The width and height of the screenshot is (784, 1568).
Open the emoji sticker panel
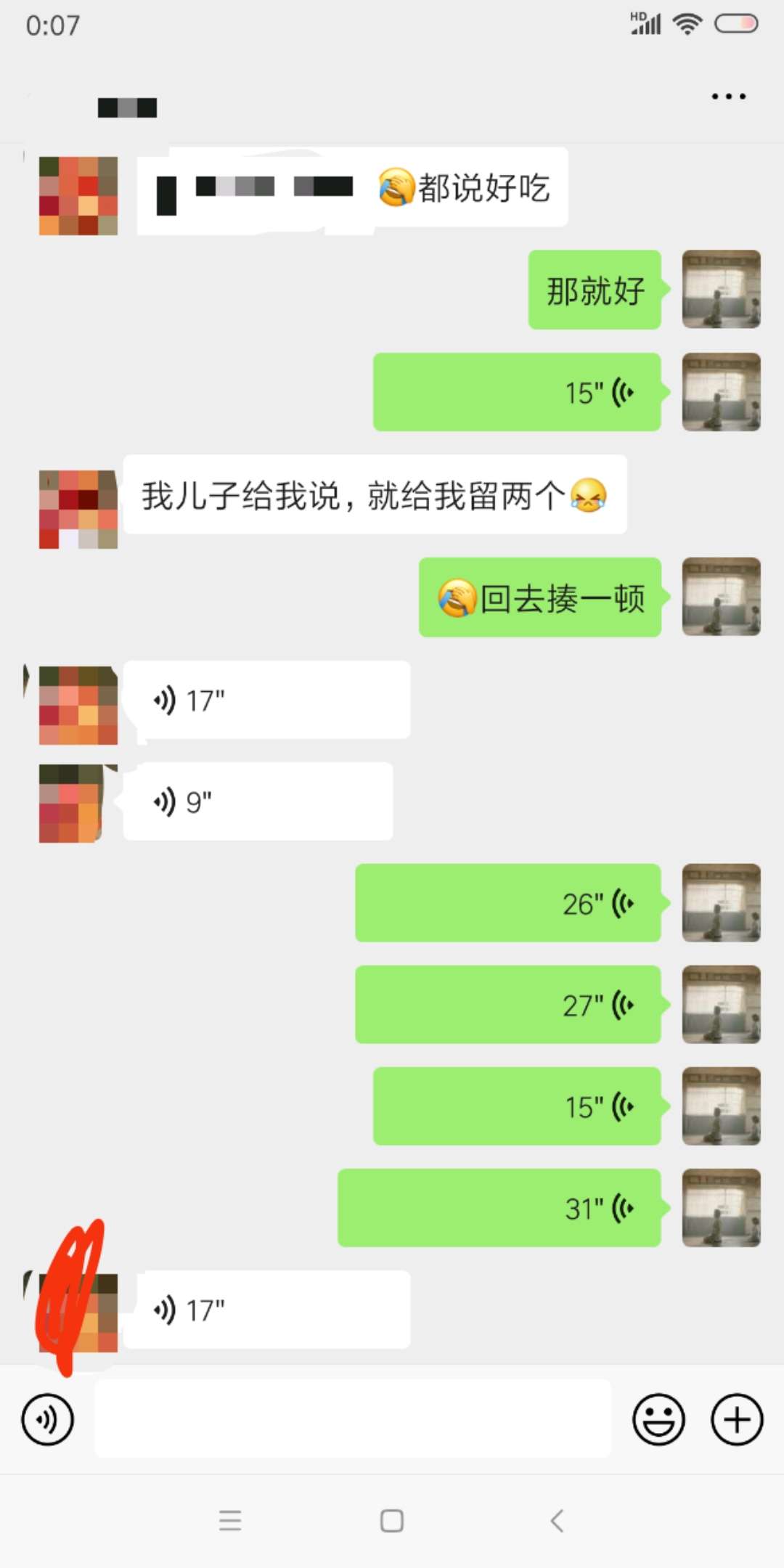point(658,1419)
